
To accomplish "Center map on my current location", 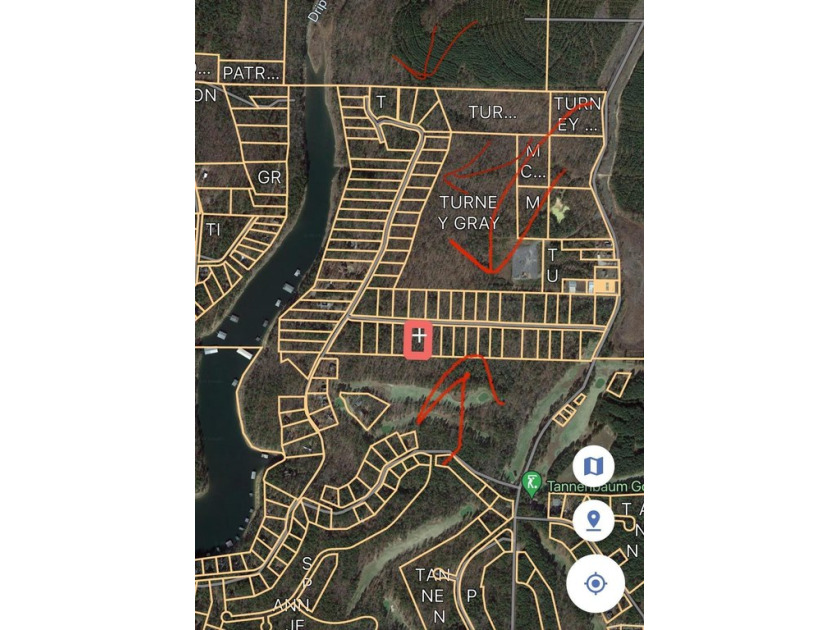I will [595, 584].
